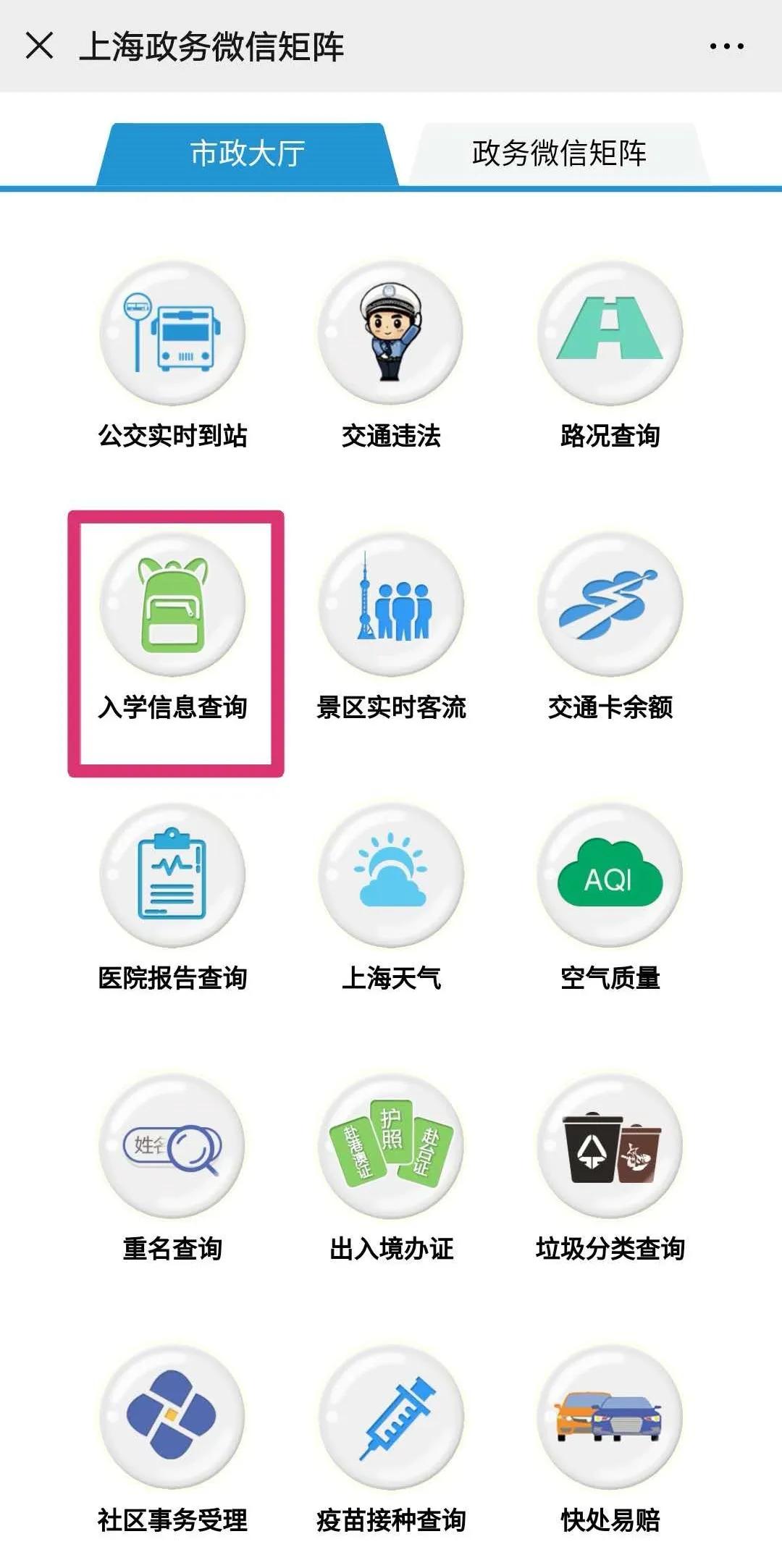The image size is (782, 1568).
Task: Tap 入学信息查询 school enrollment lookup
Action: [x=172, y=627]
